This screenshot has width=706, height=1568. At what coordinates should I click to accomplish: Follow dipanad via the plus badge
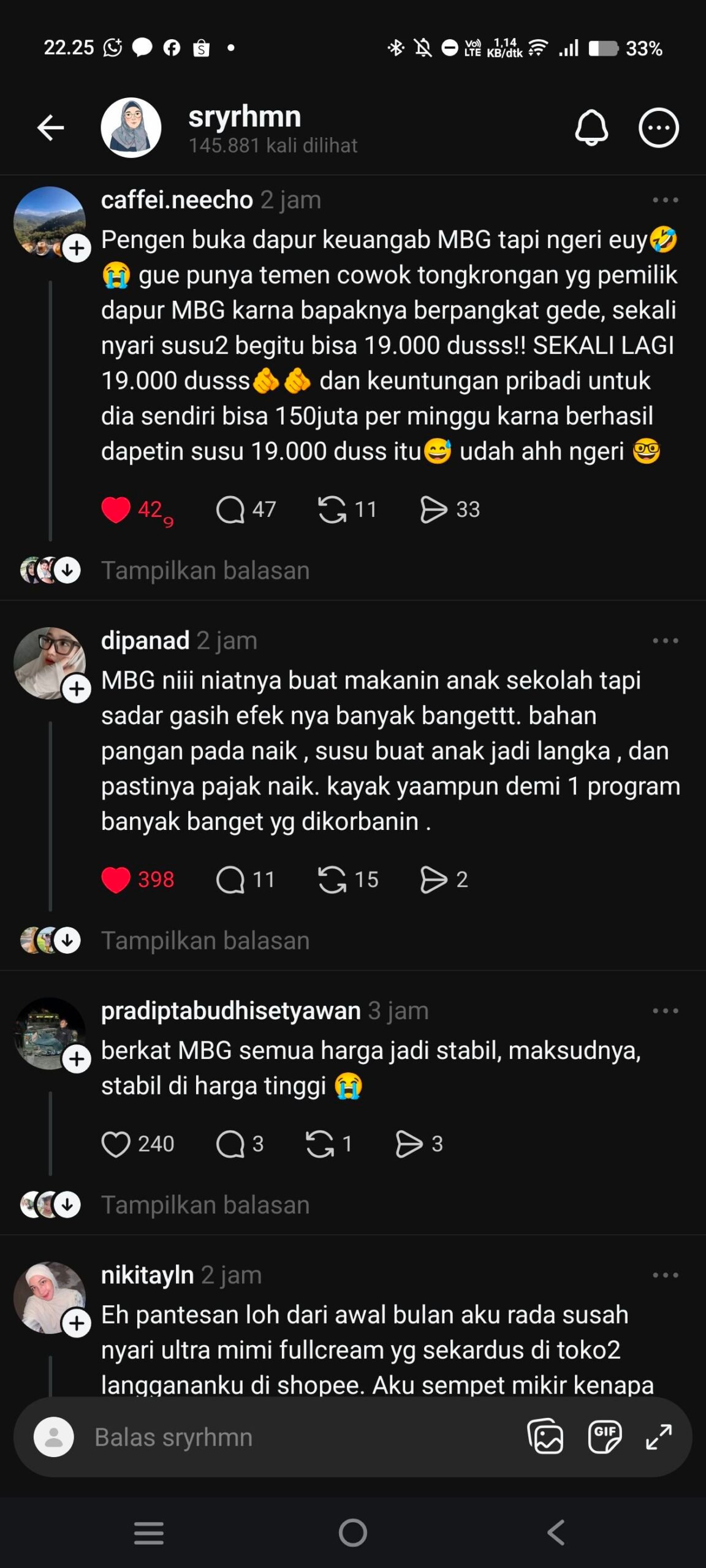(x=77, y=689)
